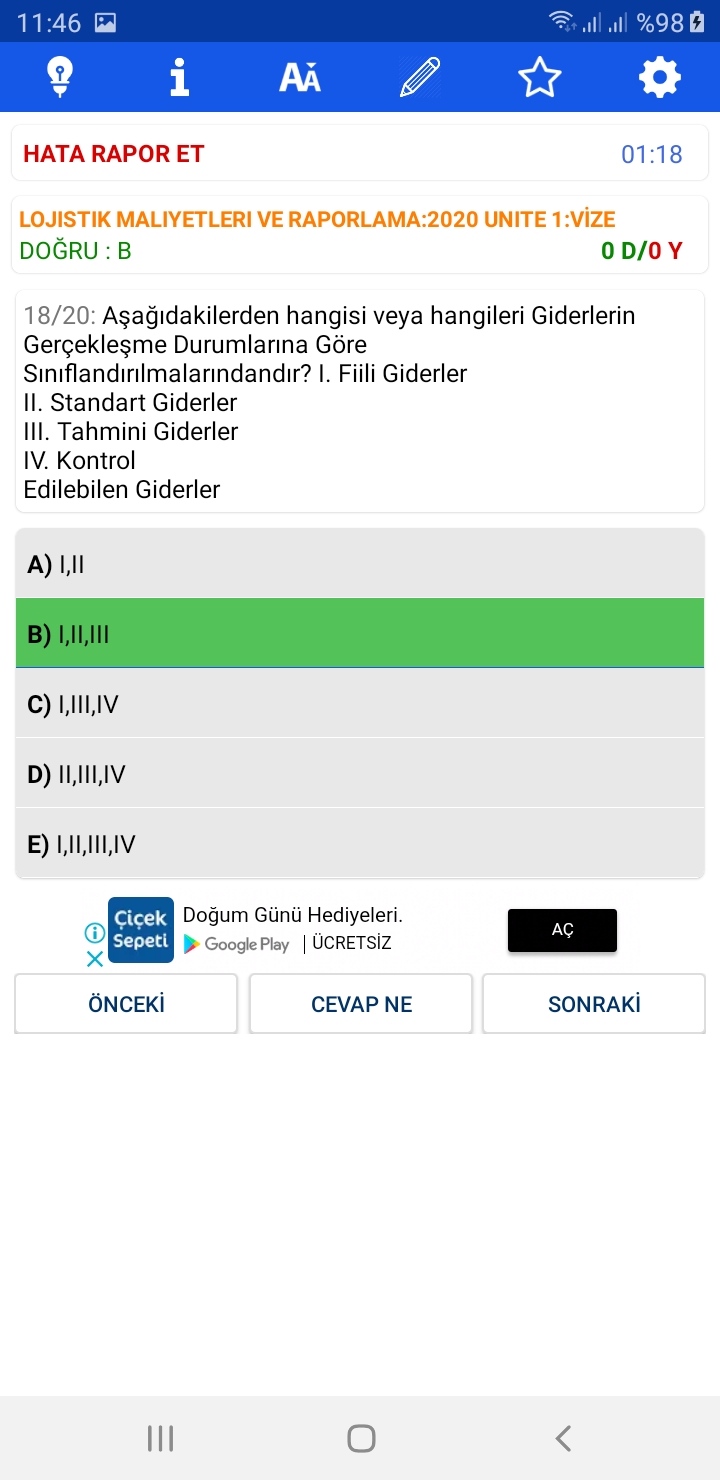This screenshot has height=1480, width=720.
Task: Select answer A) I,II
Action: tap(360, 564)
